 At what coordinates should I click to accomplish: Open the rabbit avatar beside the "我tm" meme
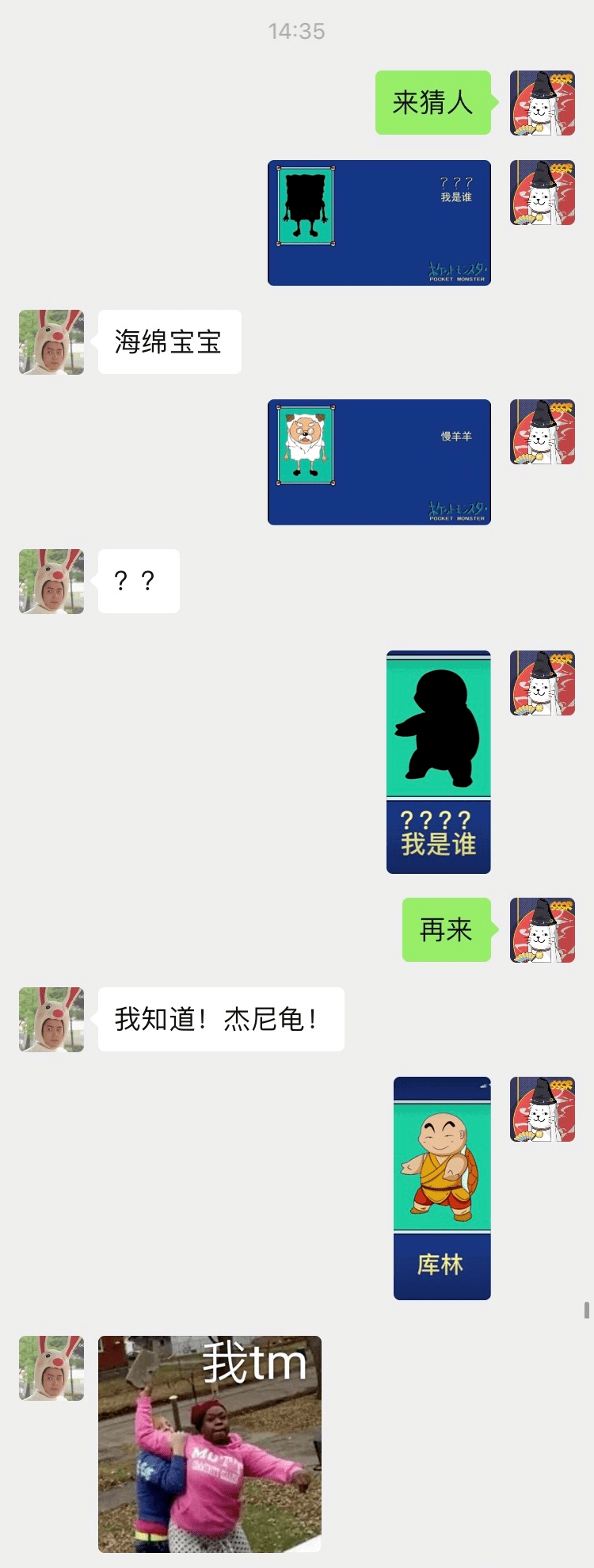coord(51,1369)
